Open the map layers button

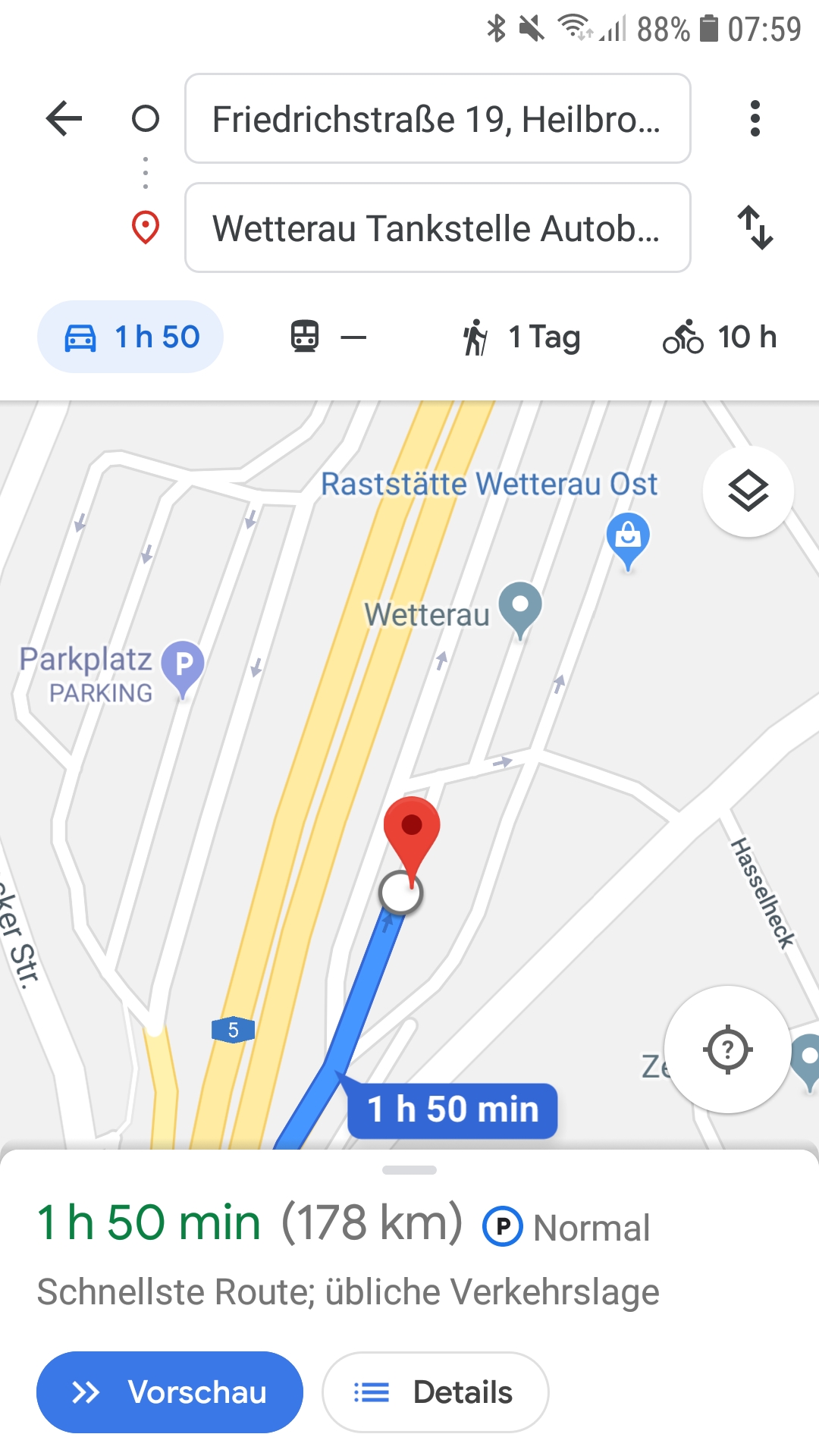pyautogui.click(x=748, y=491)
